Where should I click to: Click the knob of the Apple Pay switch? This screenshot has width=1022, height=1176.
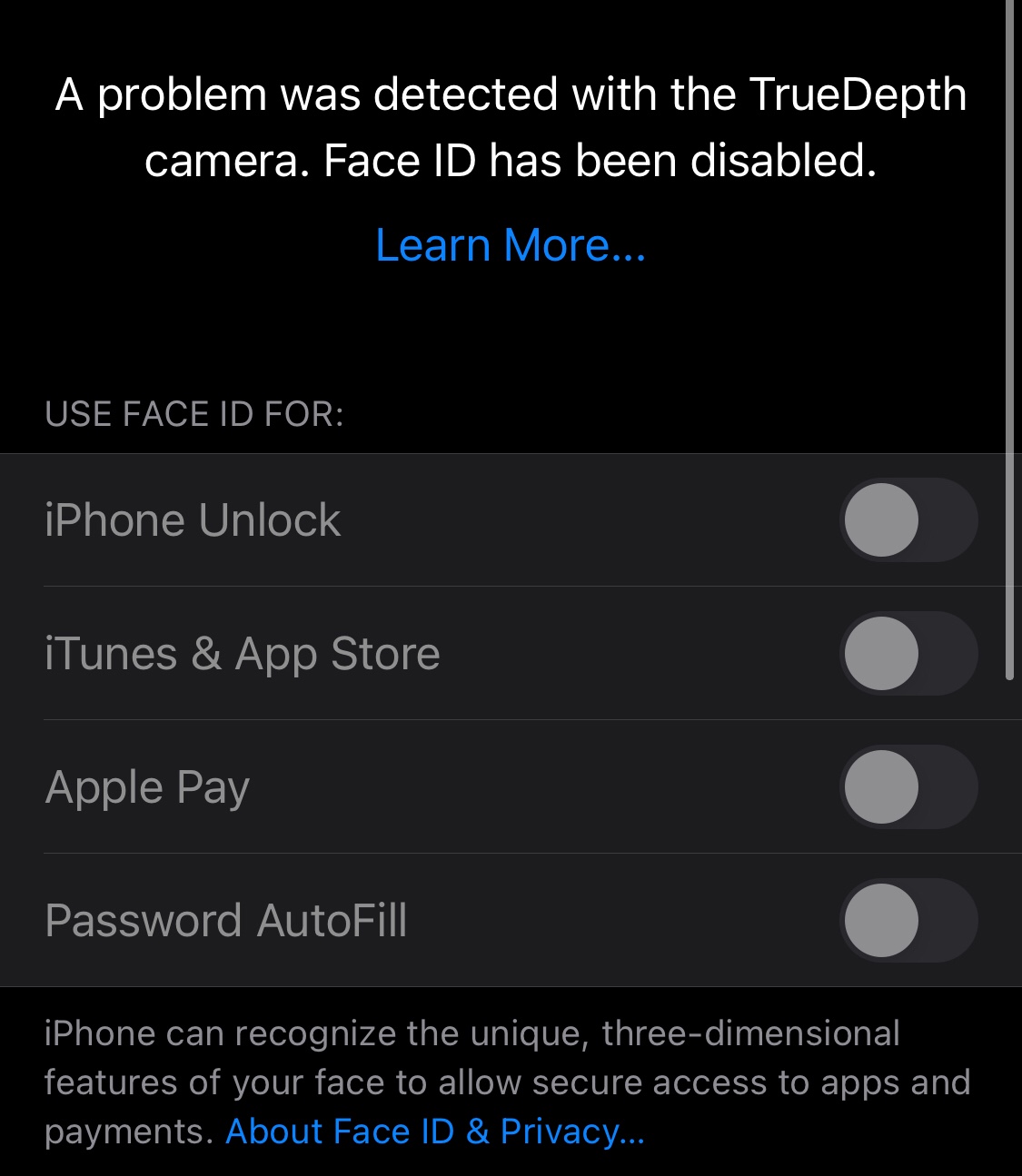click(x=879, y=787)
